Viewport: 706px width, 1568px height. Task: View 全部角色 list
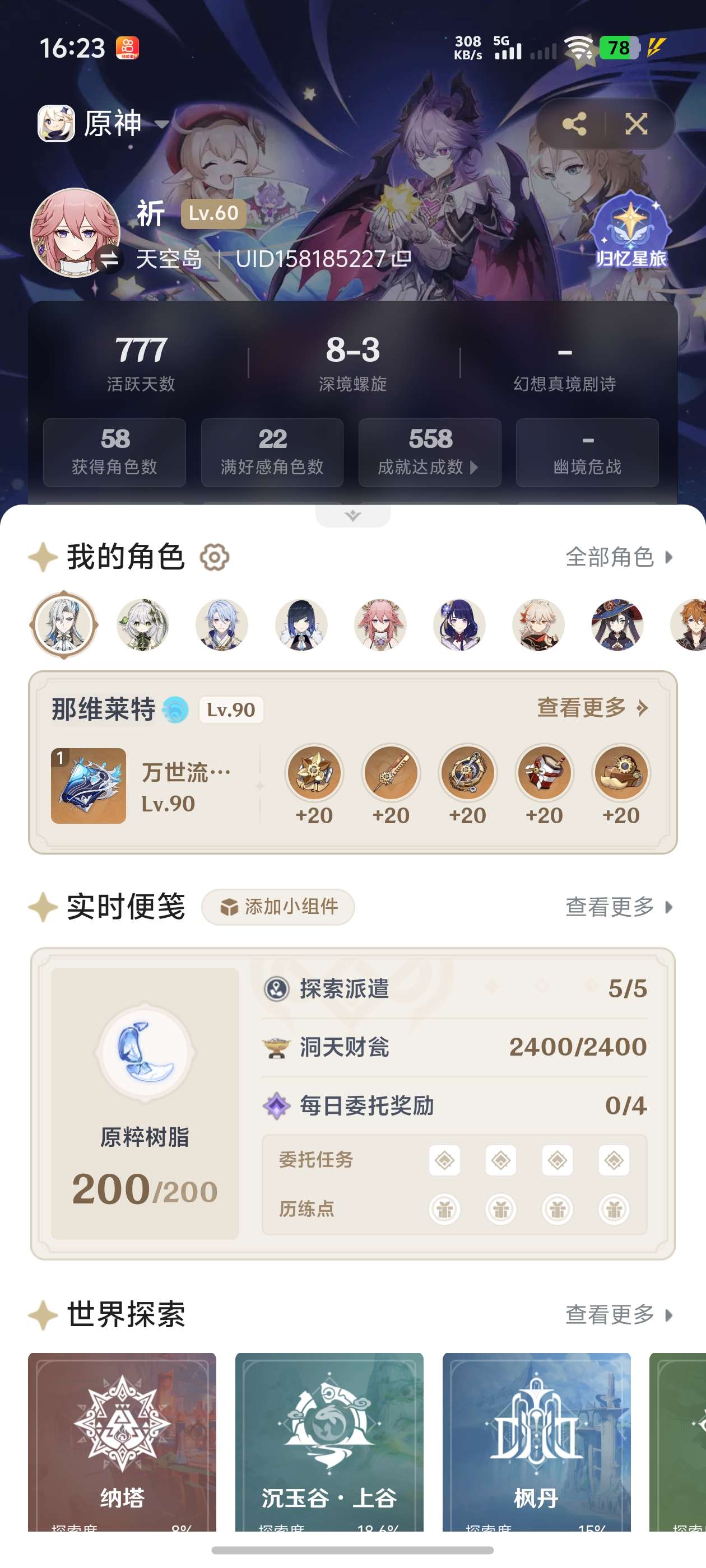[618, 557]
